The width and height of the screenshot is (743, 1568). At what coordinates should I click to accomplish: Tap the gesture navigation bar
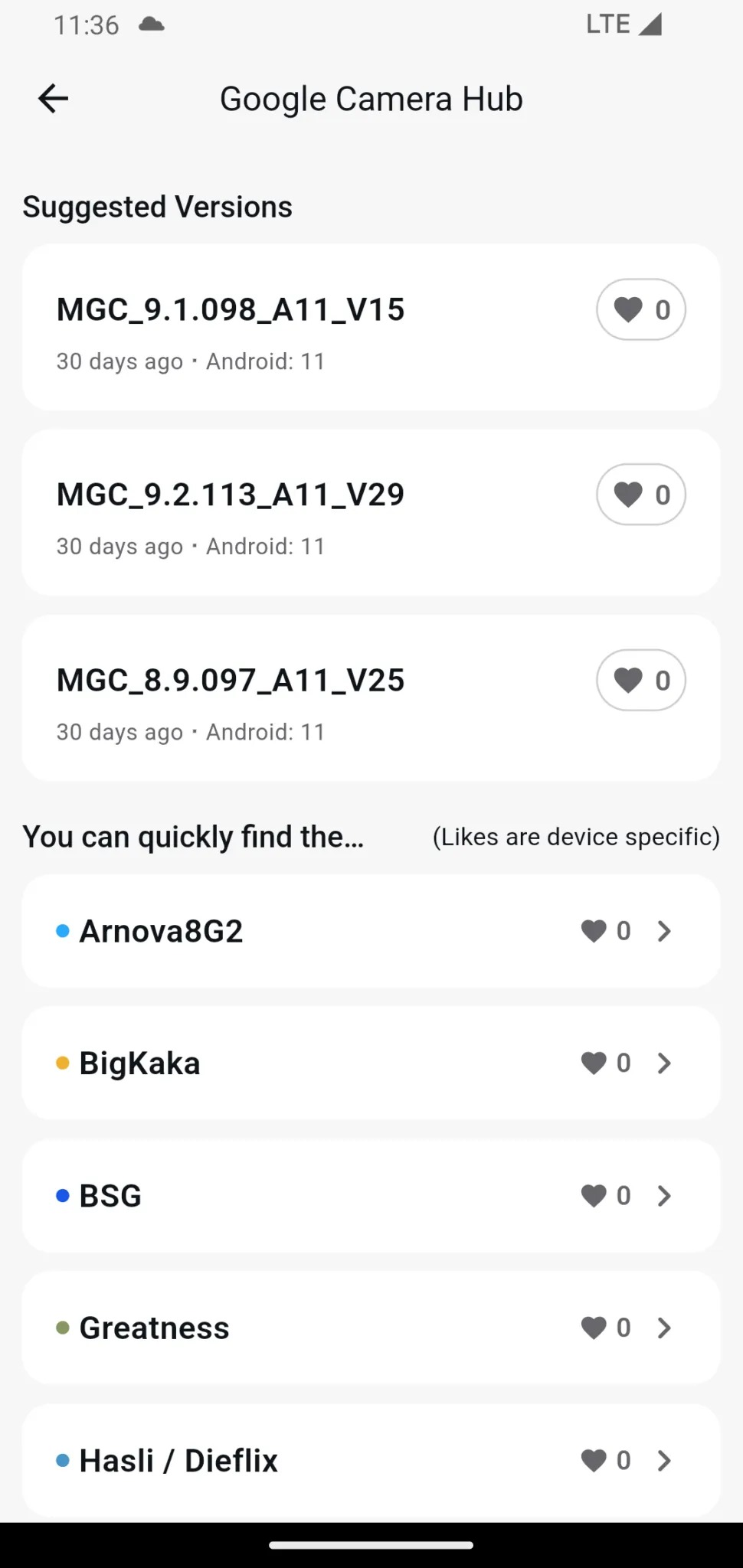click(371, 1545)
